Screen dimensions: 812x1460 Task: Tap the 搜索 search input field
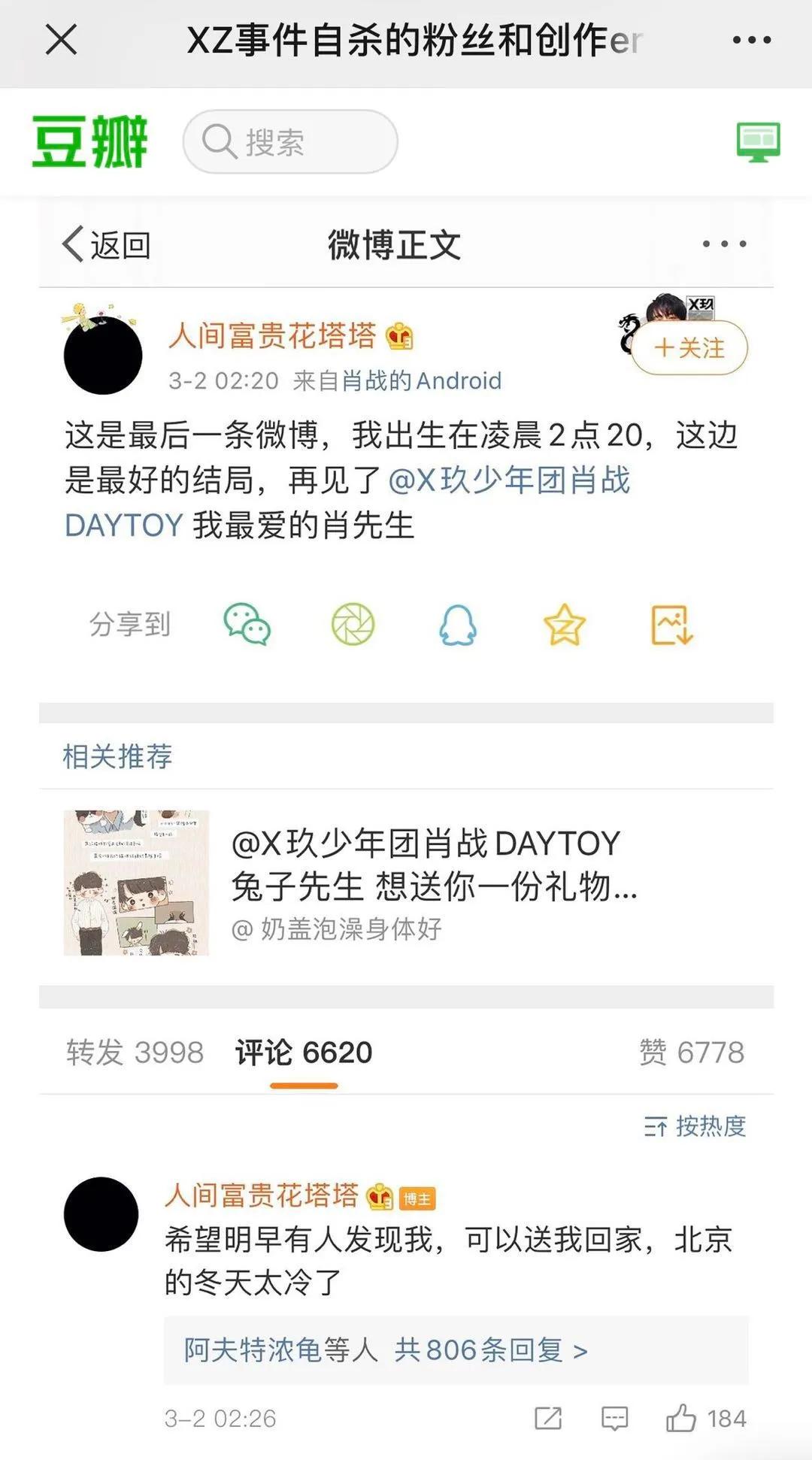[x=301, y=142]
